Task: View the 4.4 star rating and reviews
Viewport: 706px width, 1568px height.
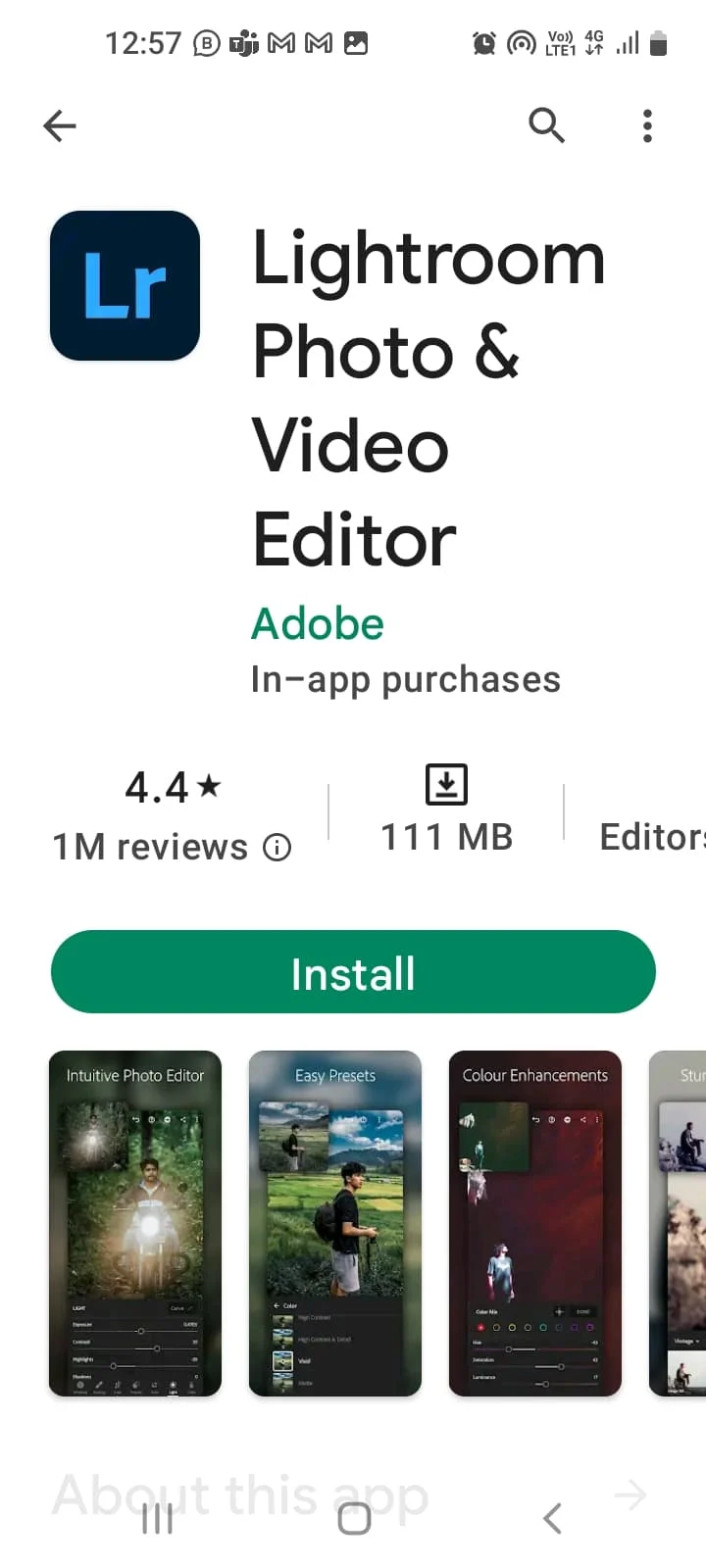Action: point(173,815)
